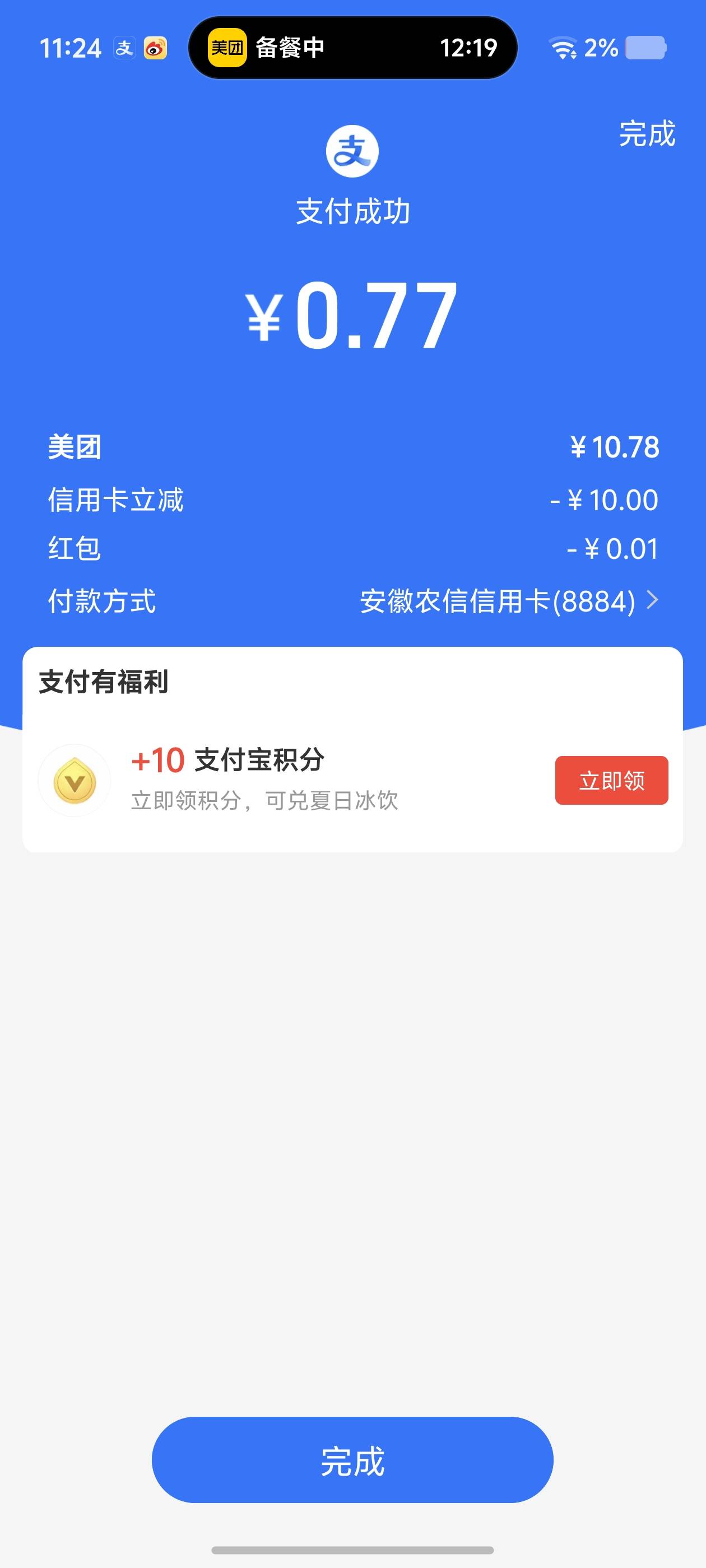
Task: Claim Alipay points with 立即领
Action: pos(611,780)
